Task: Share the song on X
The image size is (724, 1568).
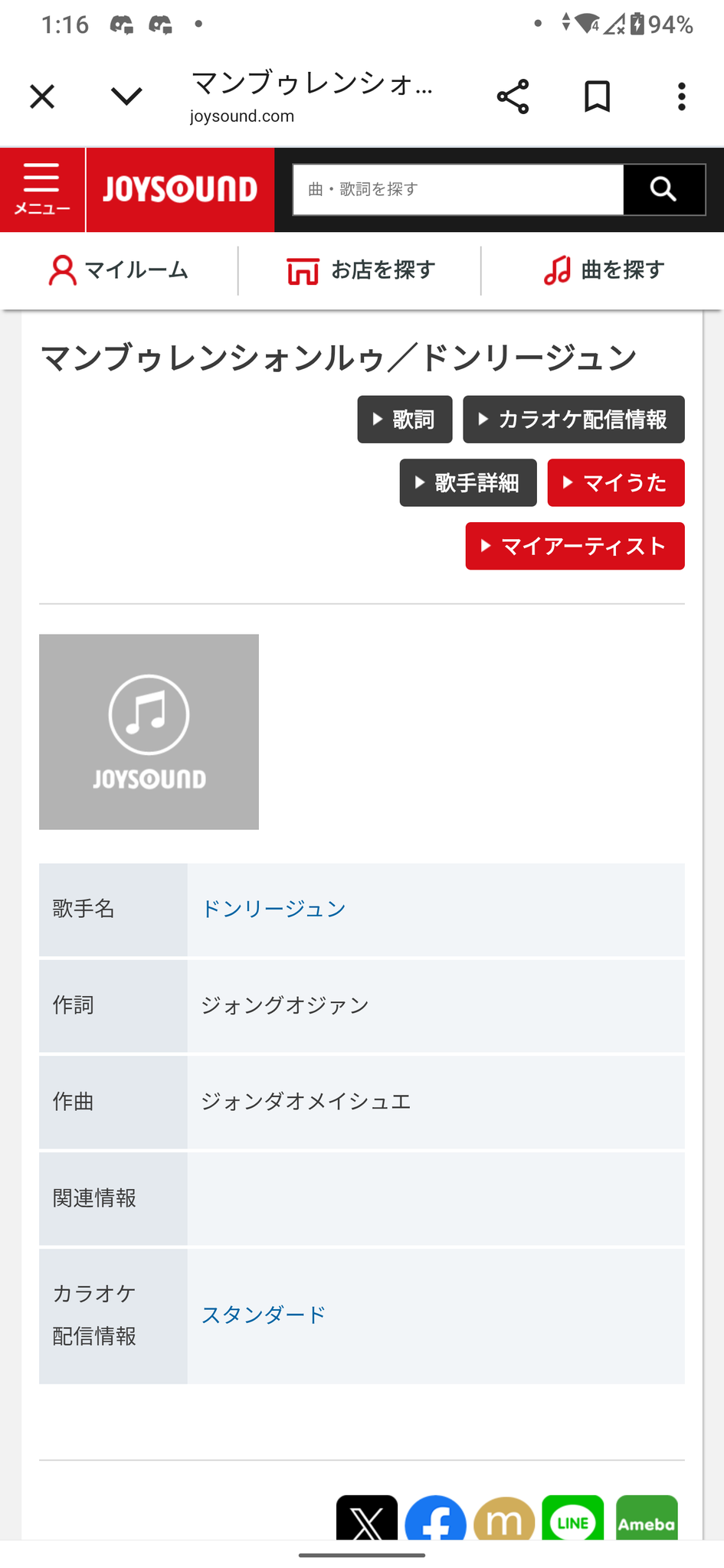Action: click(x=367, y=1518)
